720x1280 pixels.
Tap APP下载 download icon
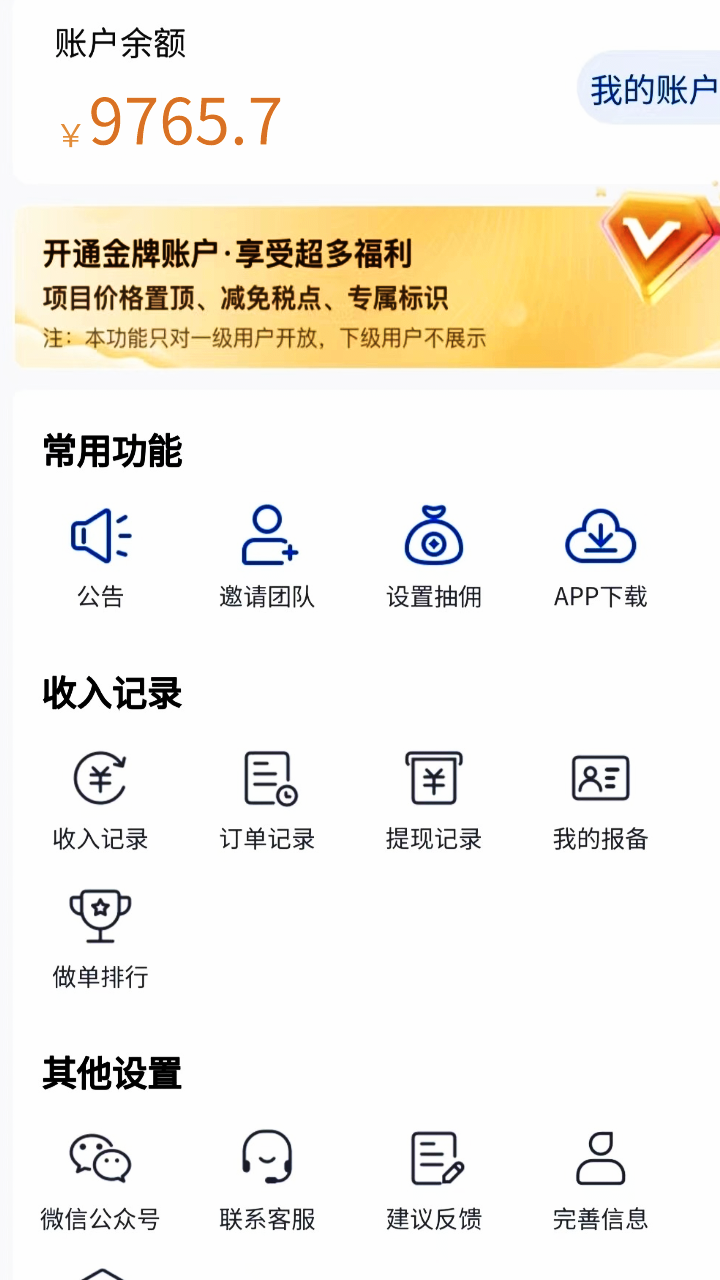(600, 556)
